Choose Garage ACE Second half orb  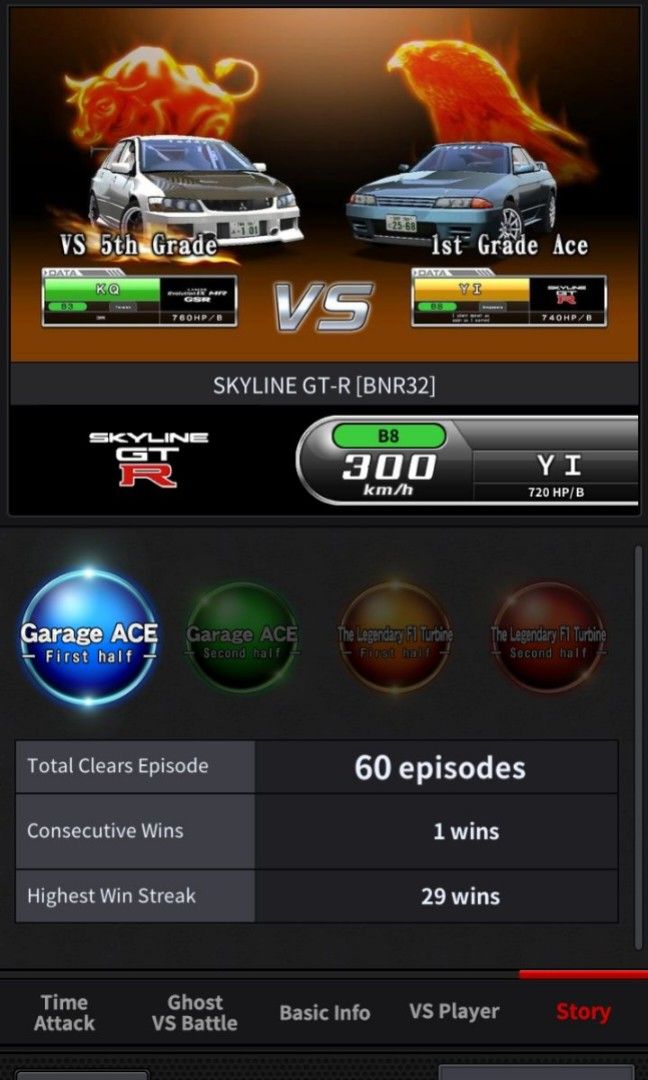click(x=242, y=638)
